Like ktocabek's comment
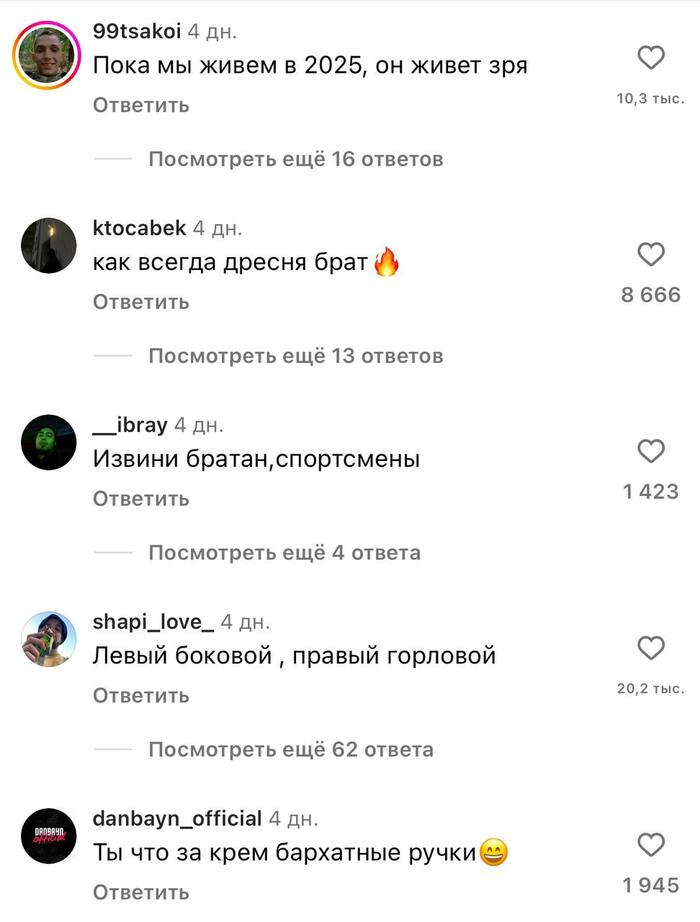Image resolution: width=700 pixels, height=922 pixels. click(x=651, y=255)
